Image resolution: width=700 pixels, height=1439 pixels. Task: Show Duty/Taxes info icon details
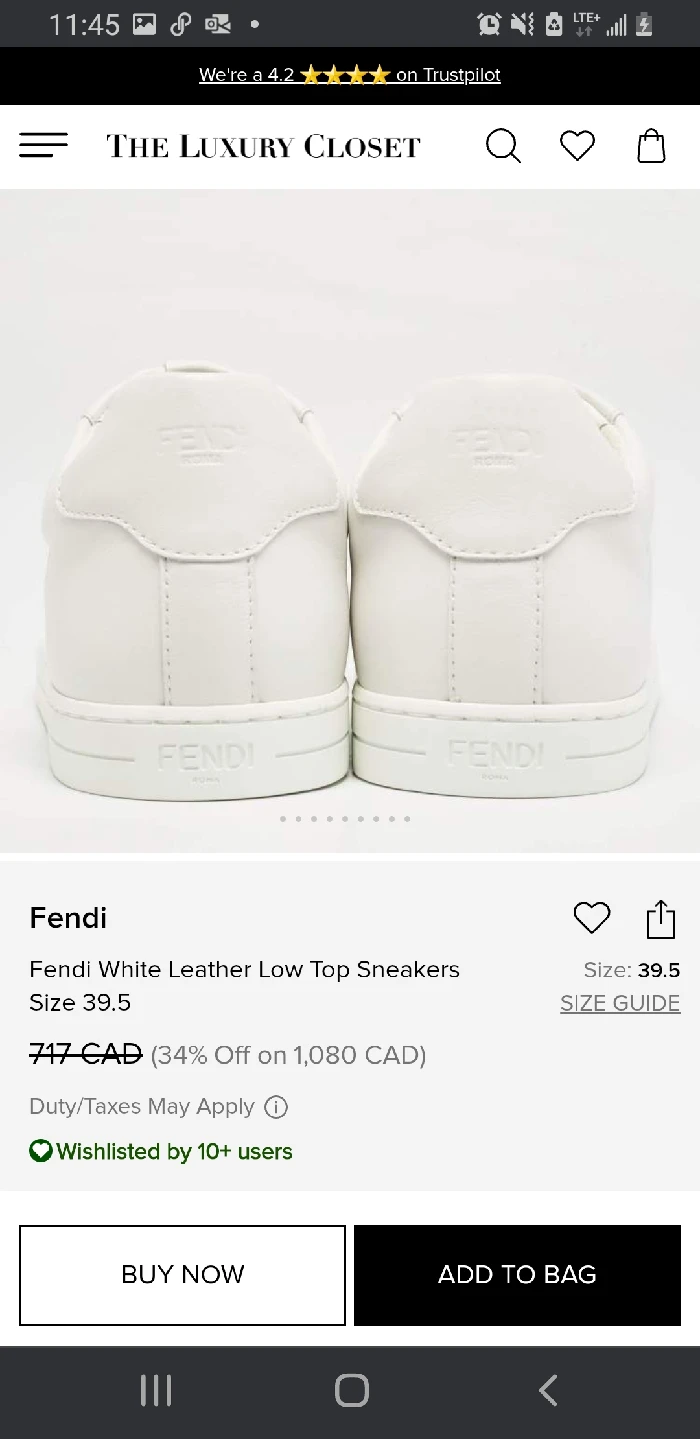point(275,1107)
